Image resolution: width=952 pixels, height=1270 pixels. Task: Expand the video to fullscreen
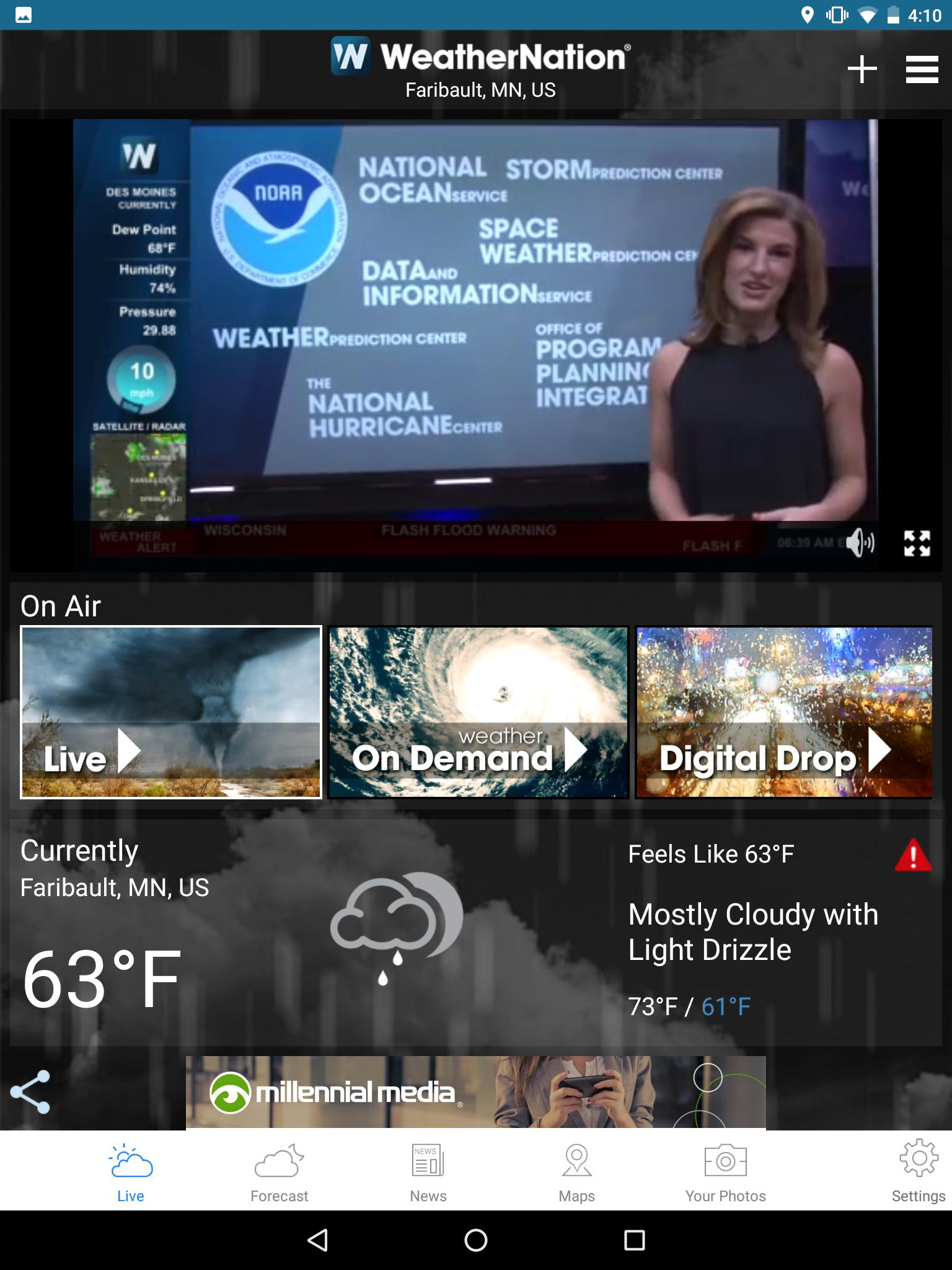pyautogui.click(x=917, y=543)
